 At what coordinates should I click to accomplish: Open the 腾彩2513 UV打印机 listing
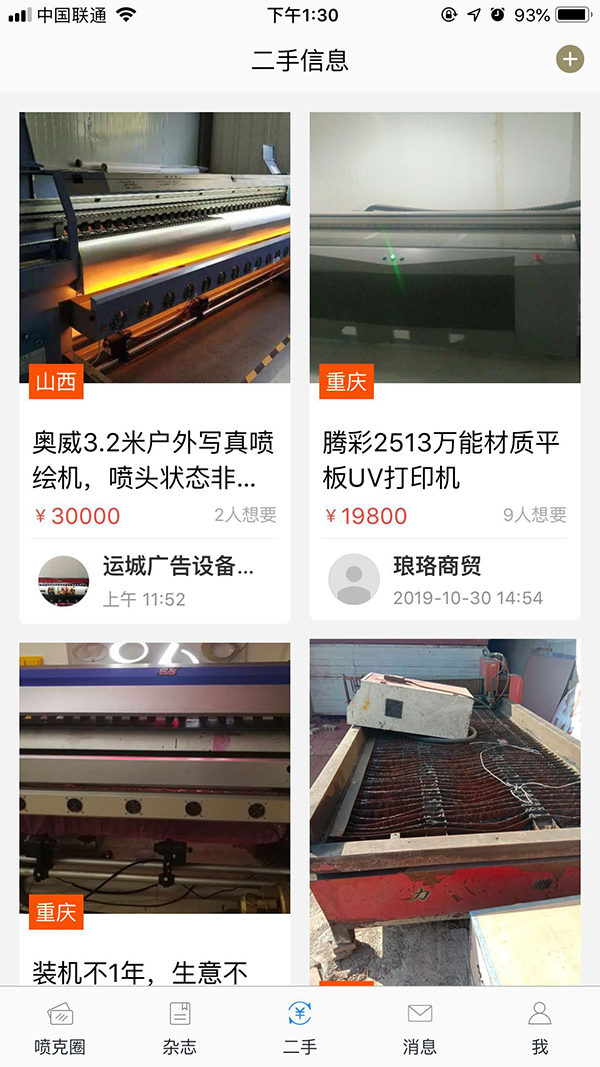tap(444, 458)
